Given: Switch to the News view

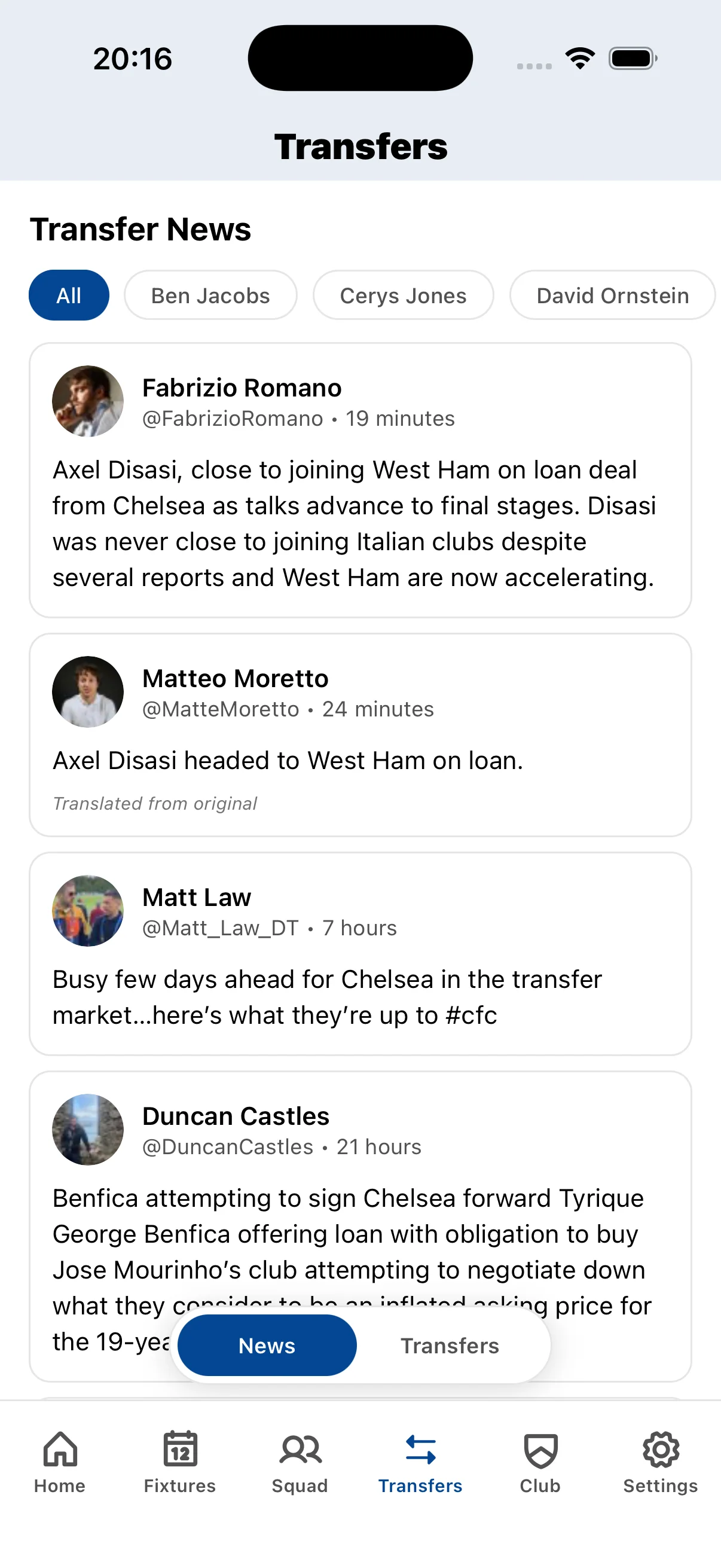Looking at the screenshot, I should (267, 1346).
